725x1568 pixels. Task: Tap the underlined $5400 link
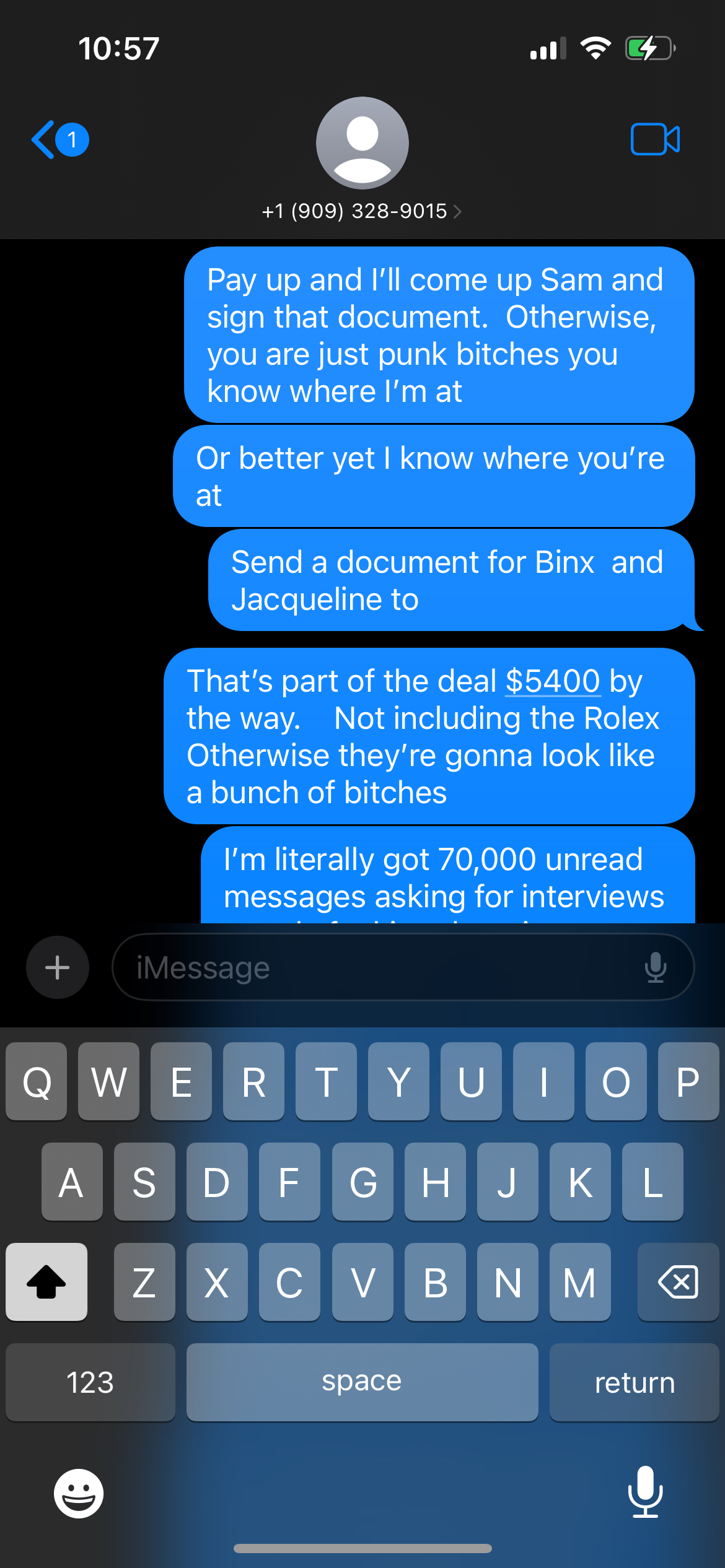[x=553, y=681]
